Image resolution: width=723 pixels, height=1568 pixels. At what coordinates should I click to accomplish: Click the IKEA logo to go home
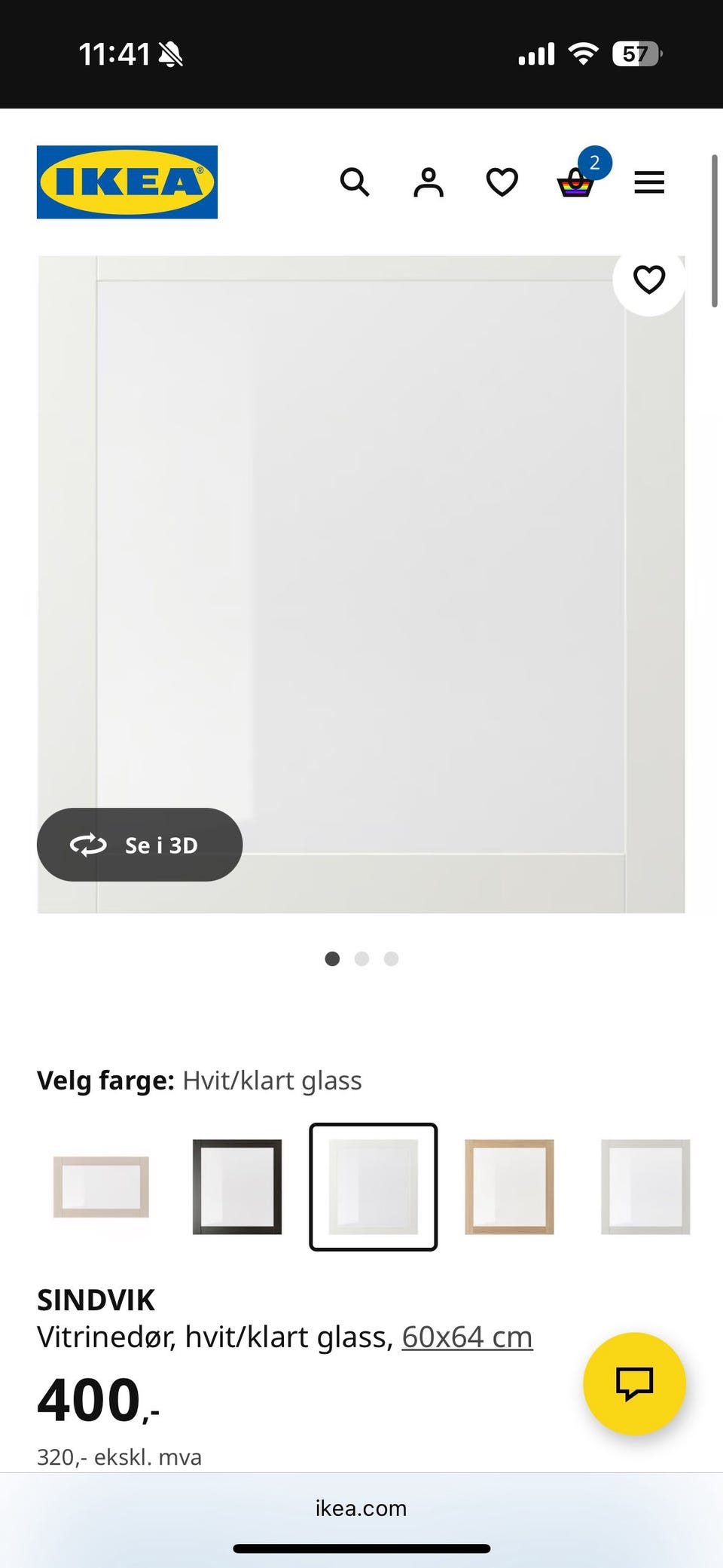click(x=126, y=182)
